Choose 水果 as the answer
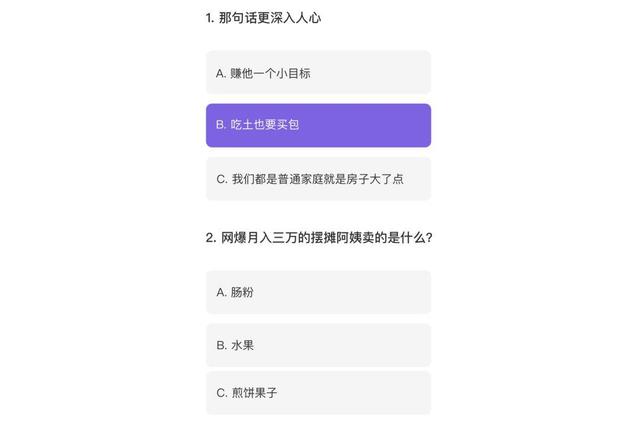 coord(318,345)
